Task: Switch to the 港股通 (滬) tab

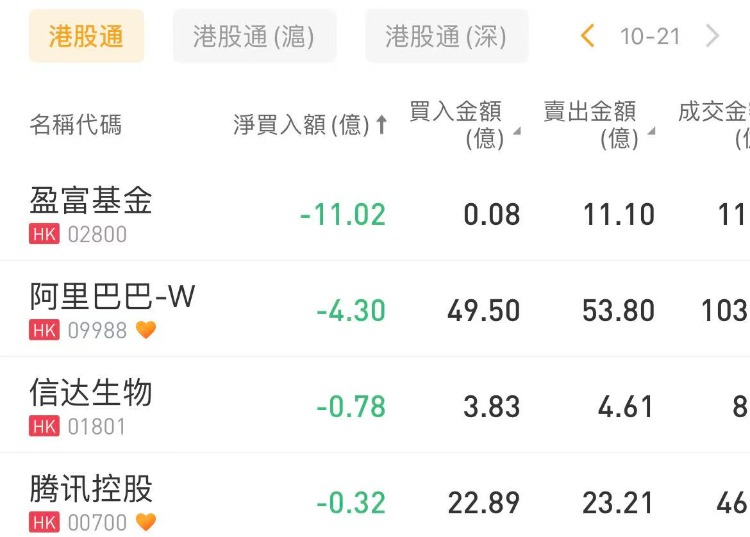Action: 254,37
